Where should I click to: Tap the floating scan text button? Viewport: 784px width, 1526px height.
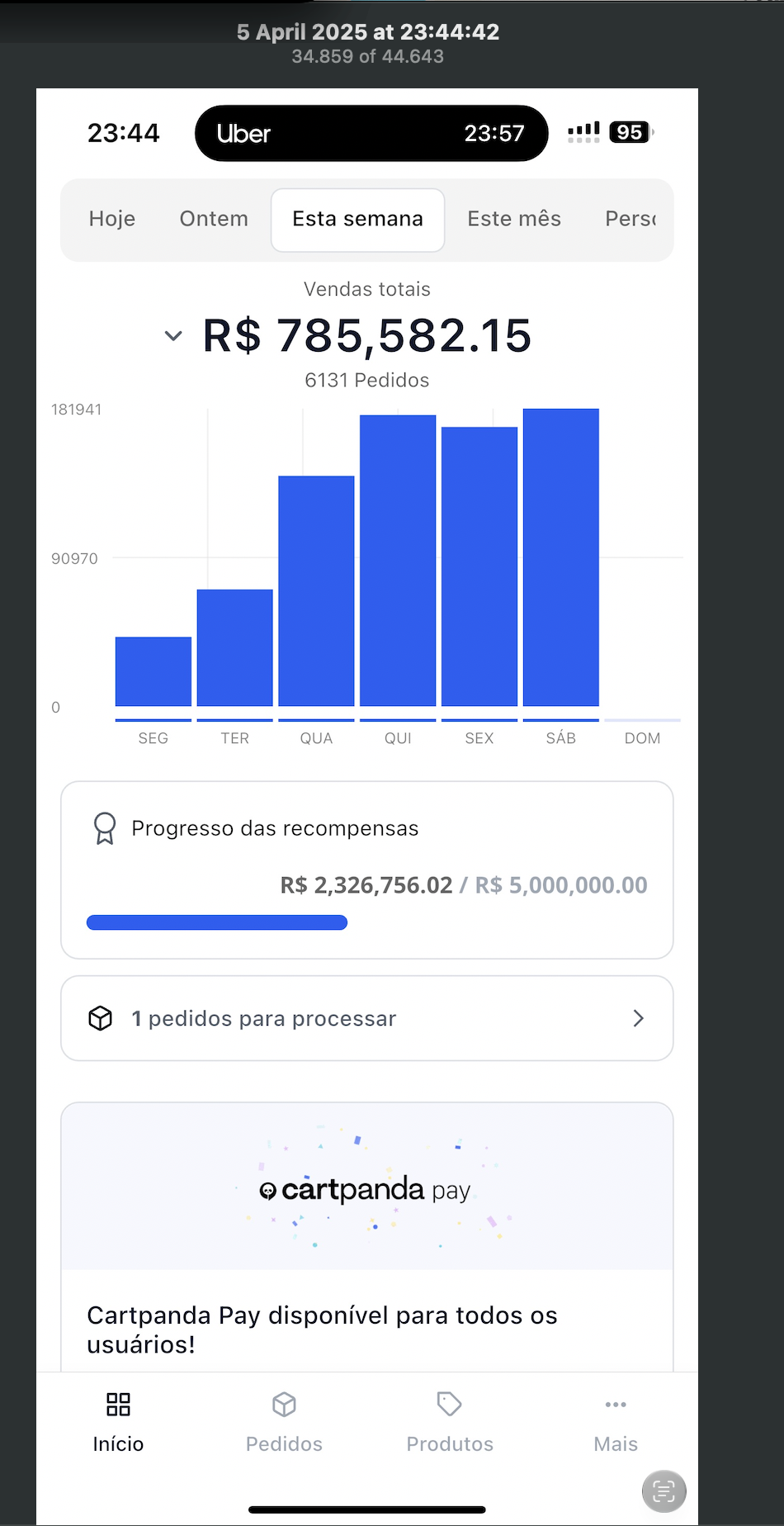(x=664, y=1491)
